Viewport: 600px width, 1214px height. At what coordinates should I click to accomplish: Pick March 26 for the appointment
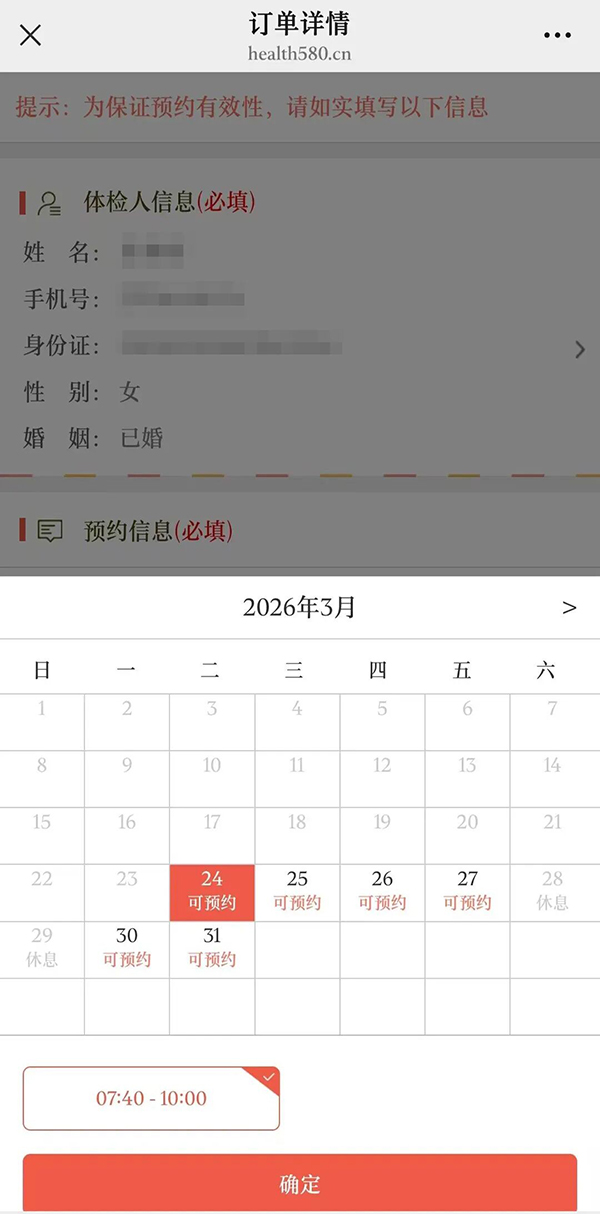click(382, 892)
